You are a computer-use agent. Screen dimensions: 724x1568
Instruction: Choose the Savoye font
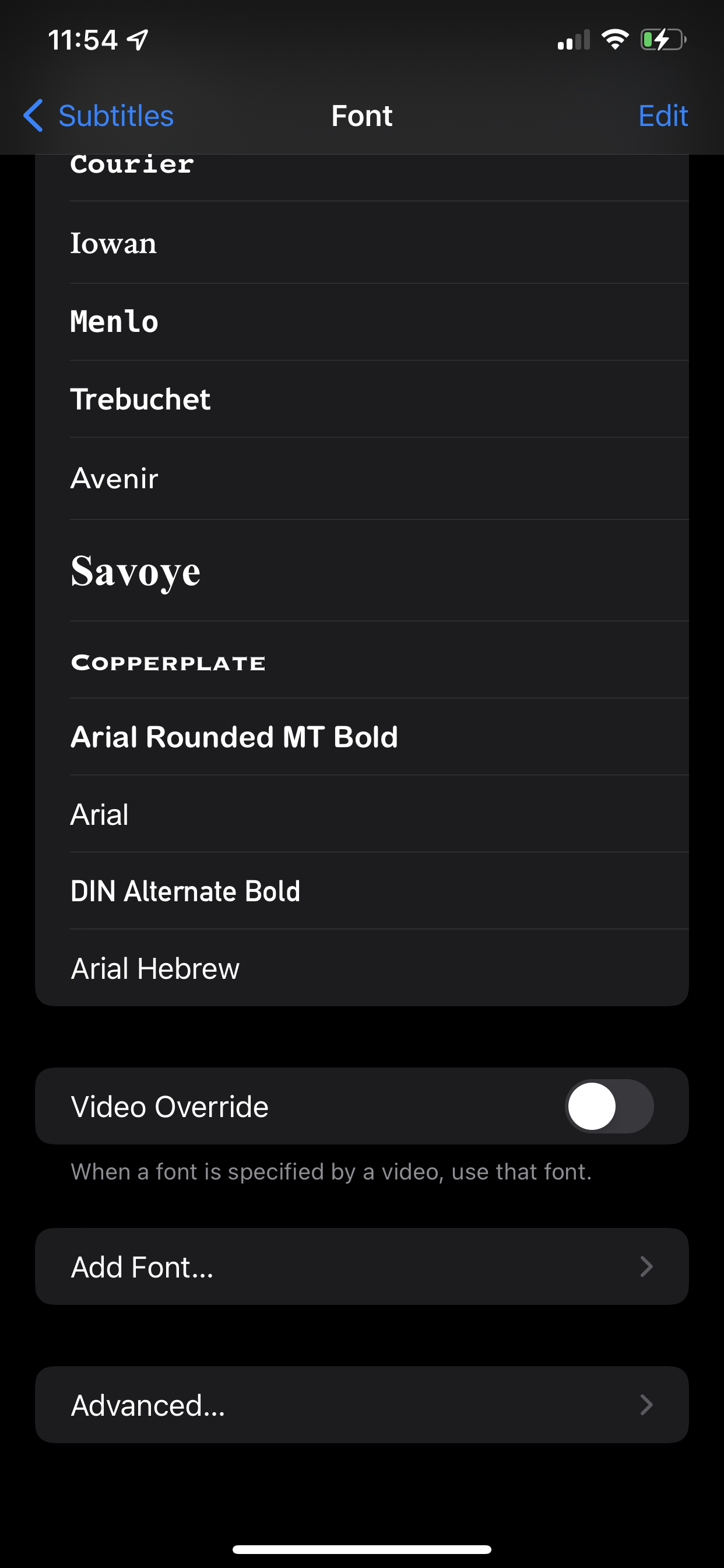[x=361, y=570]
